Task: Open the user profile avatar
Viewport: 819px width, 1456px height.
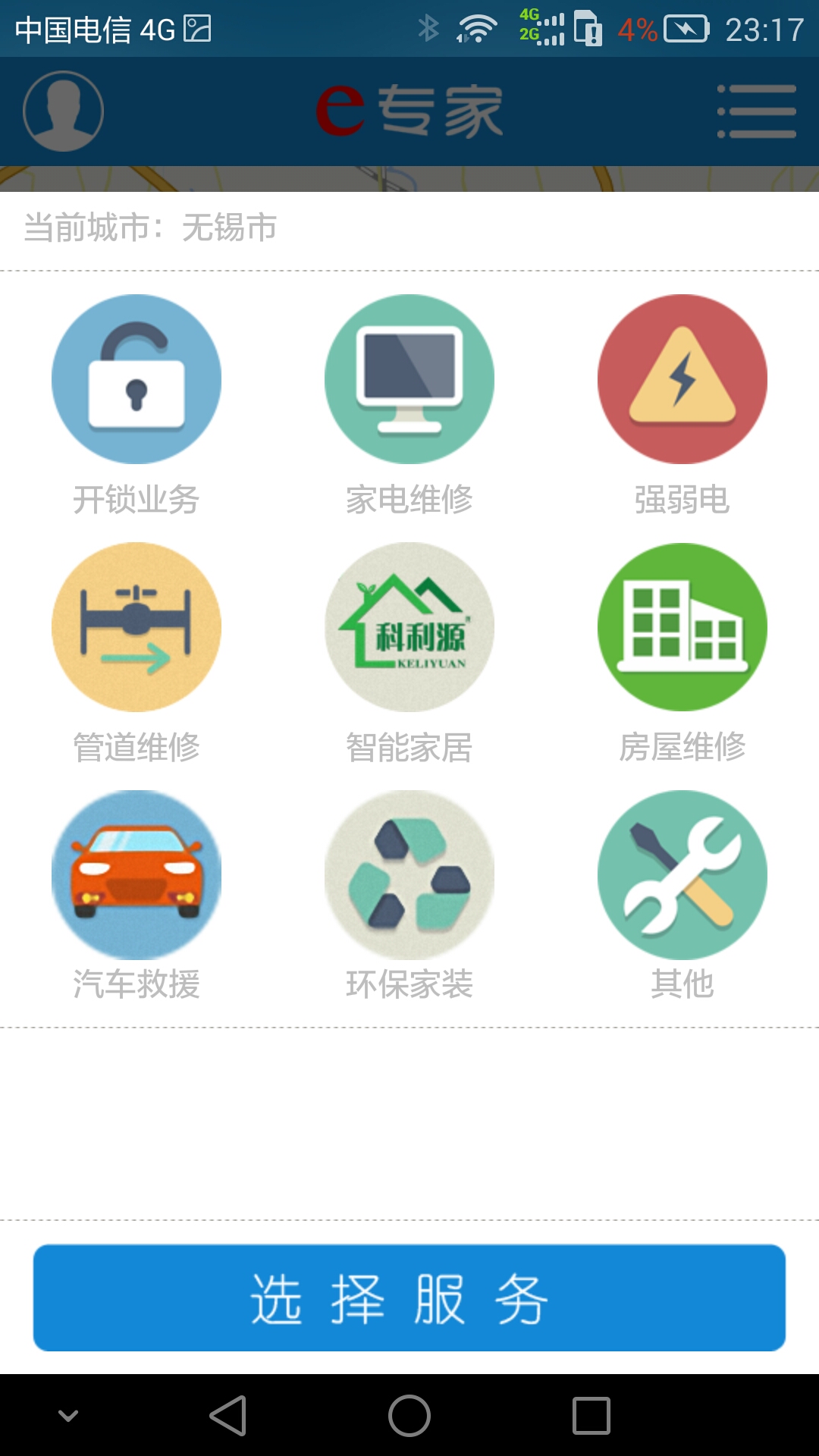Action: point(63,111)
